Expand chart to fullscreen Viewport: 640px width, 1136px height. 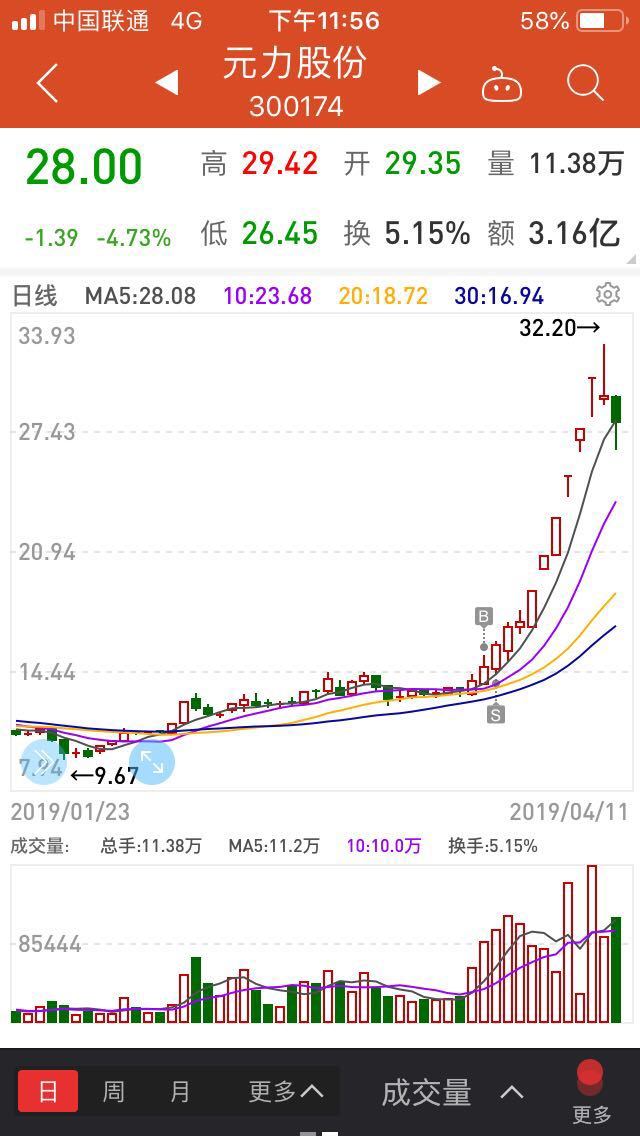(151, 762)
